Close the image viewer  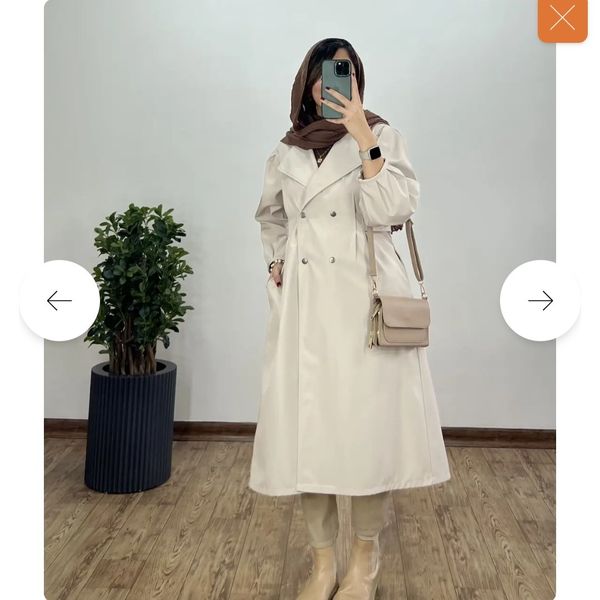coord(562,19)
